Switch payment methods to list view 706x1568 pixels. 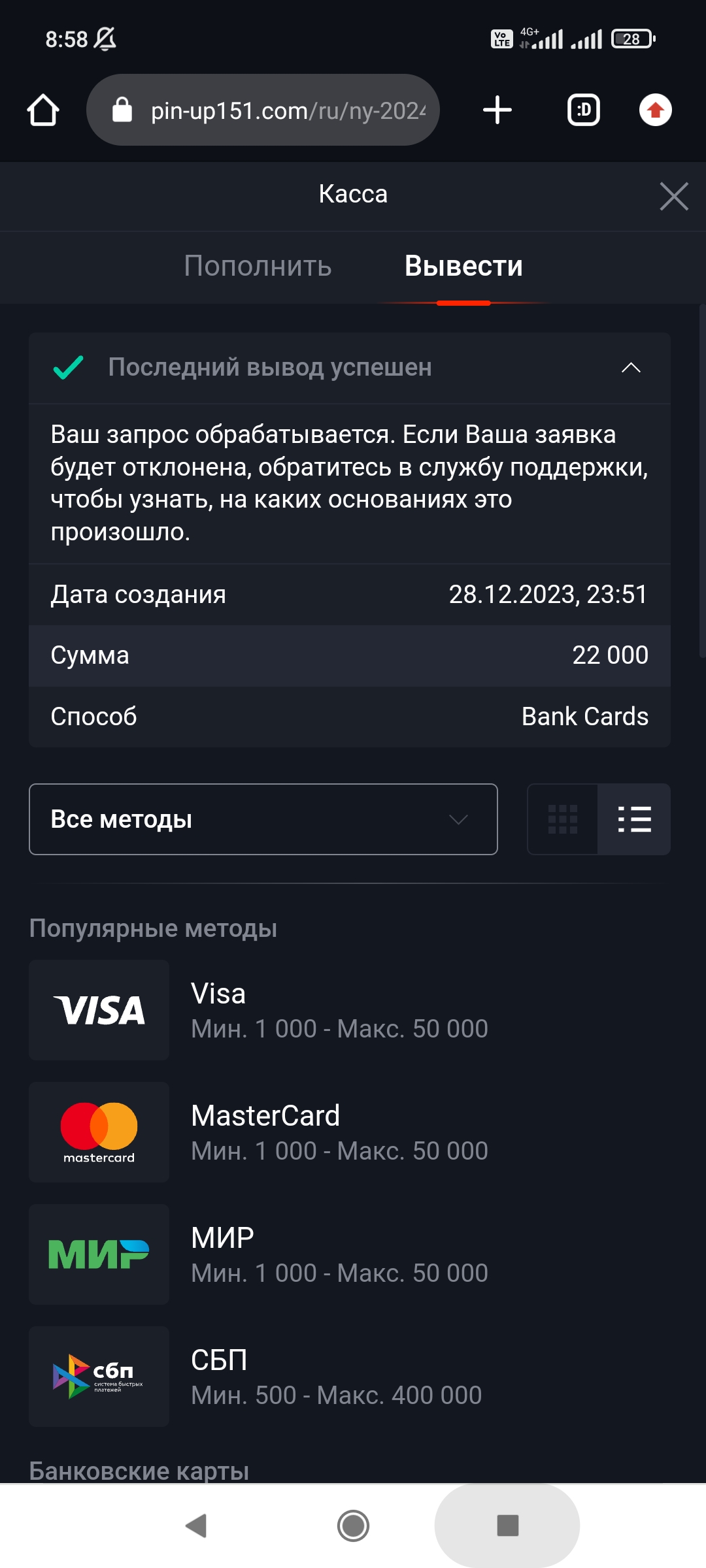pyautogui.click(x=634, y=819)
